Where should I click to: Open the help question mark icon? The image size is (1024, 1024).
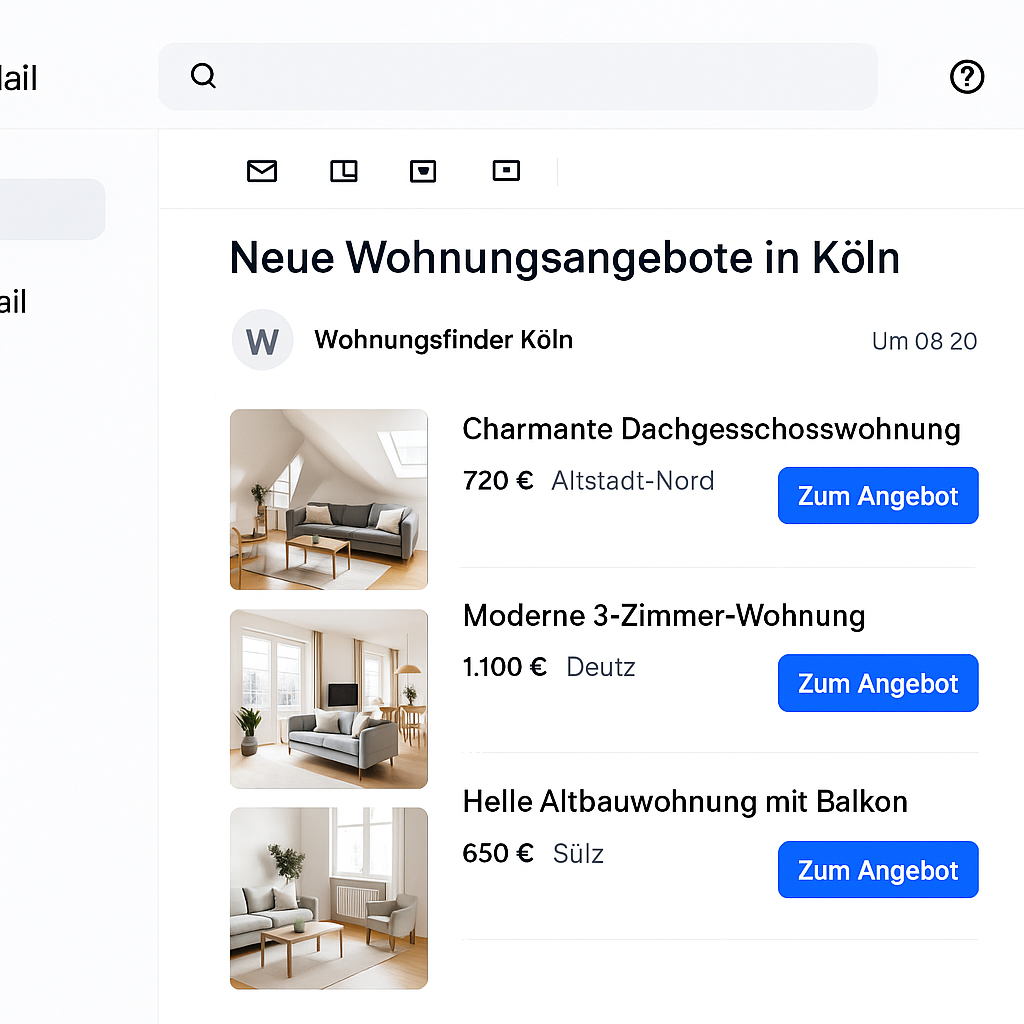click(967, 76)
